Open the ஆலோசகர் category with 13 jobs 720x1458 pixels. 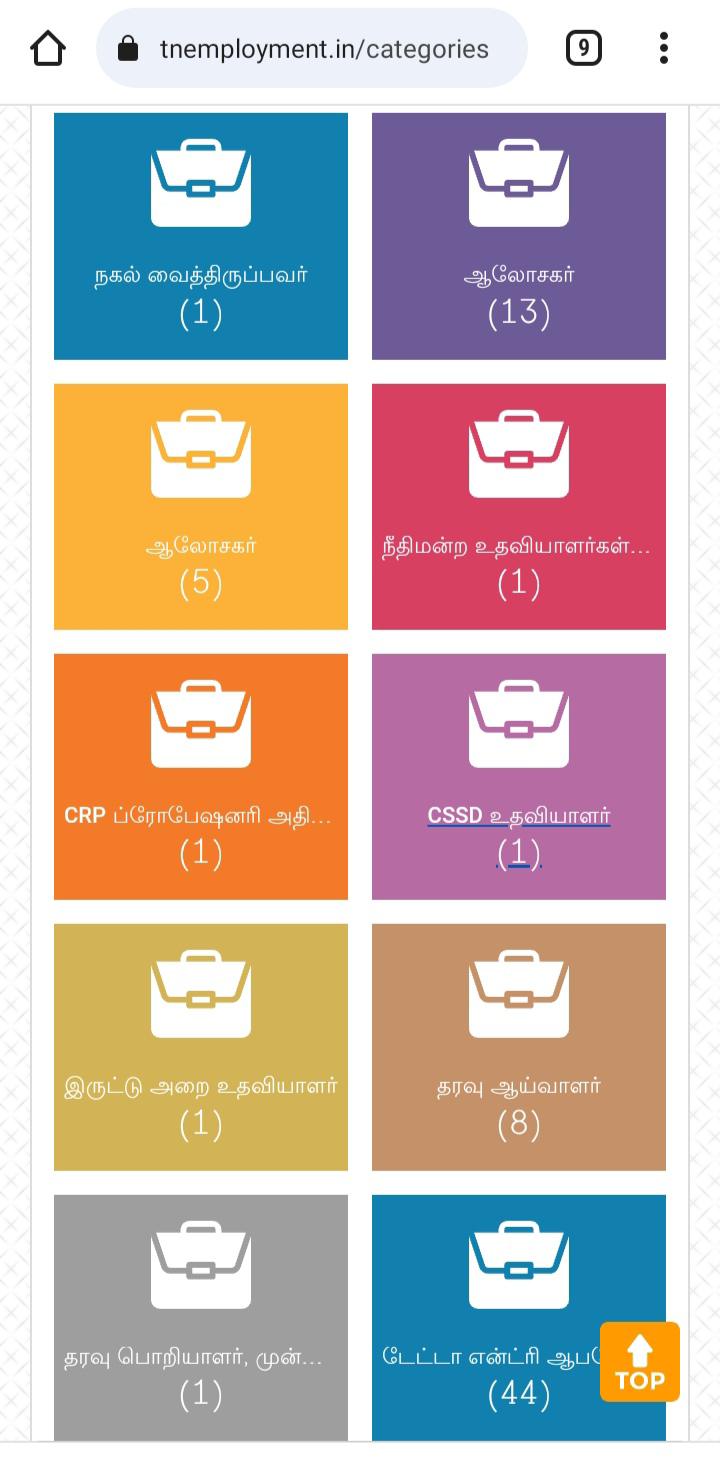(519, 236)
